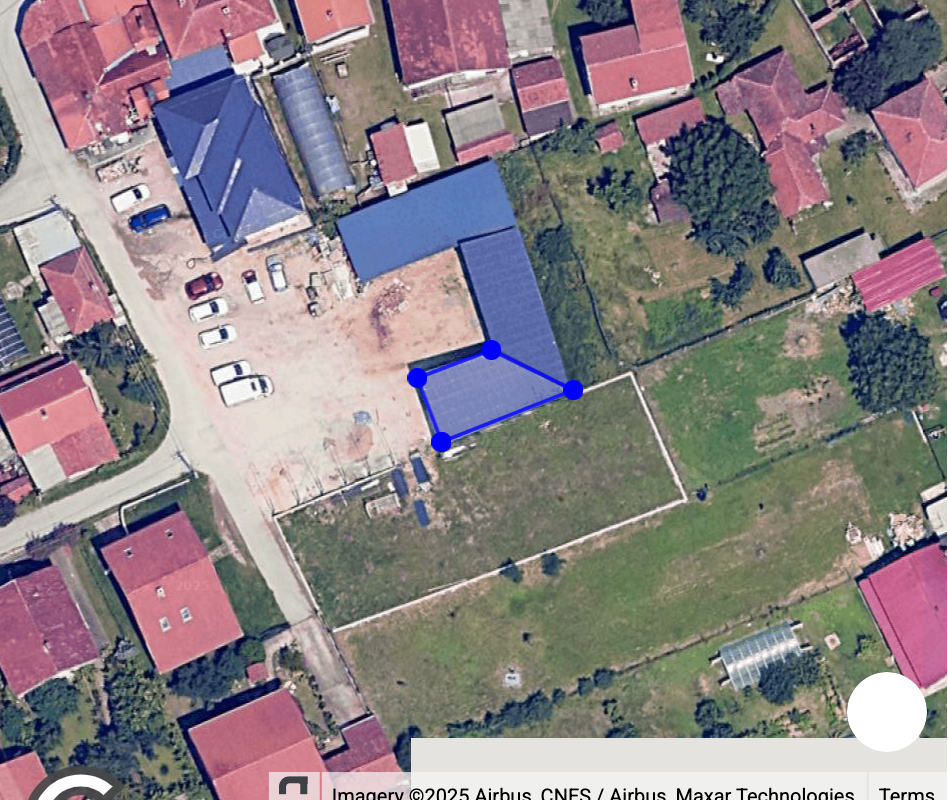Tap the polygon's easternmost vertex handle
948x800 pixels.
click(573, 390)
